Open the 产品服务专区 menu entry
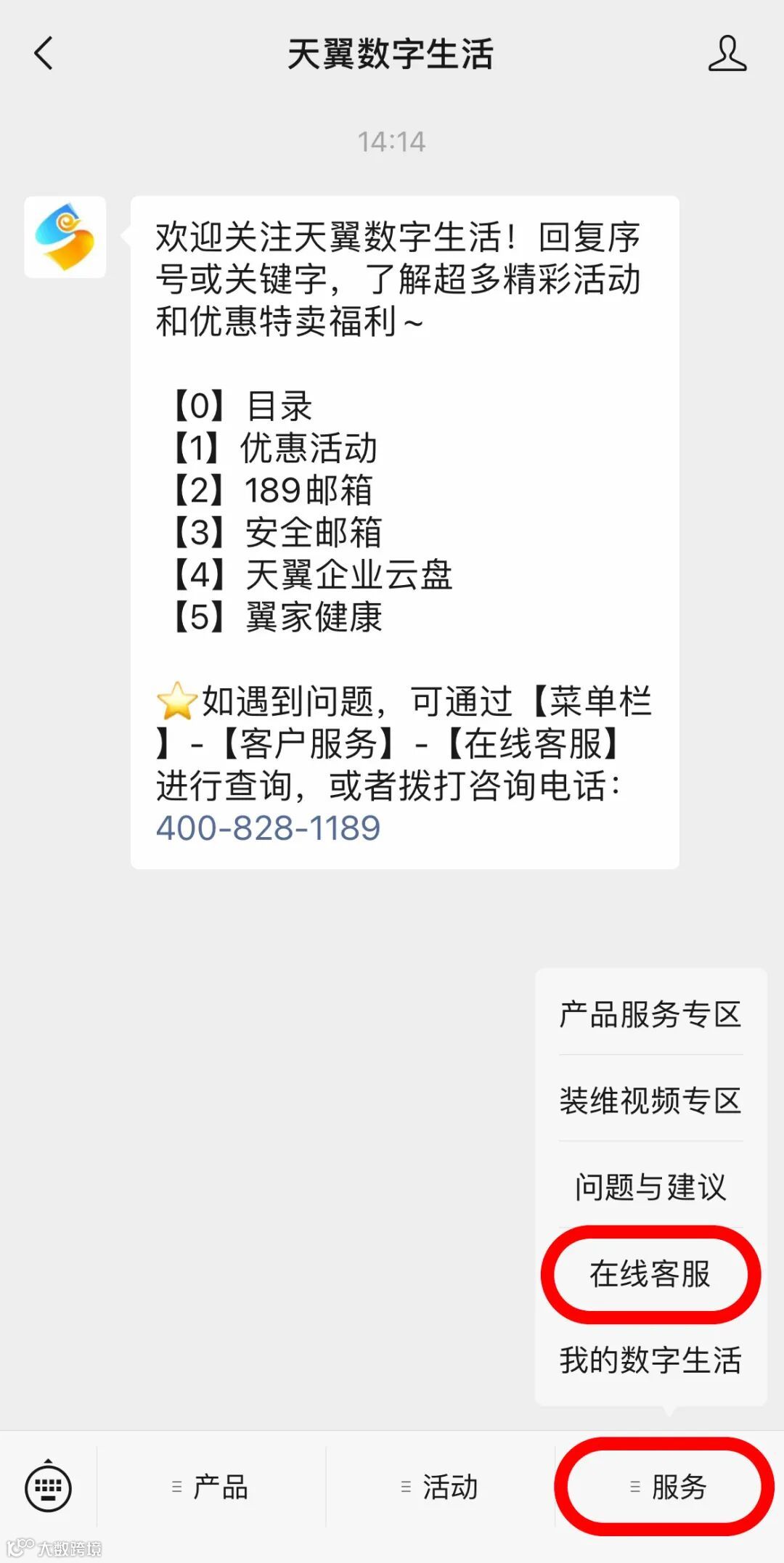The image size is (784, 1563). [x=648, y=1015]
